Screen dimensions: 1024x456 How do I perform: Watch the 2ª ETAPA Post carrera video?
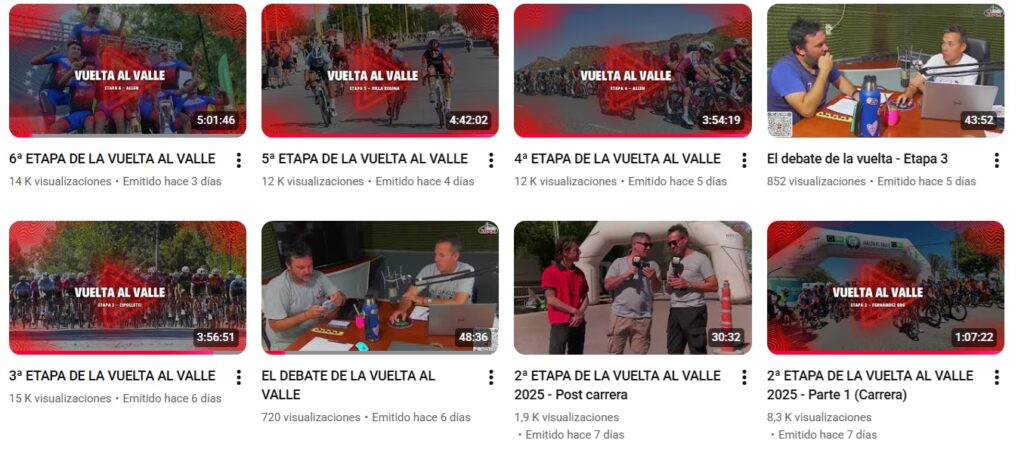tap(632, 287)
